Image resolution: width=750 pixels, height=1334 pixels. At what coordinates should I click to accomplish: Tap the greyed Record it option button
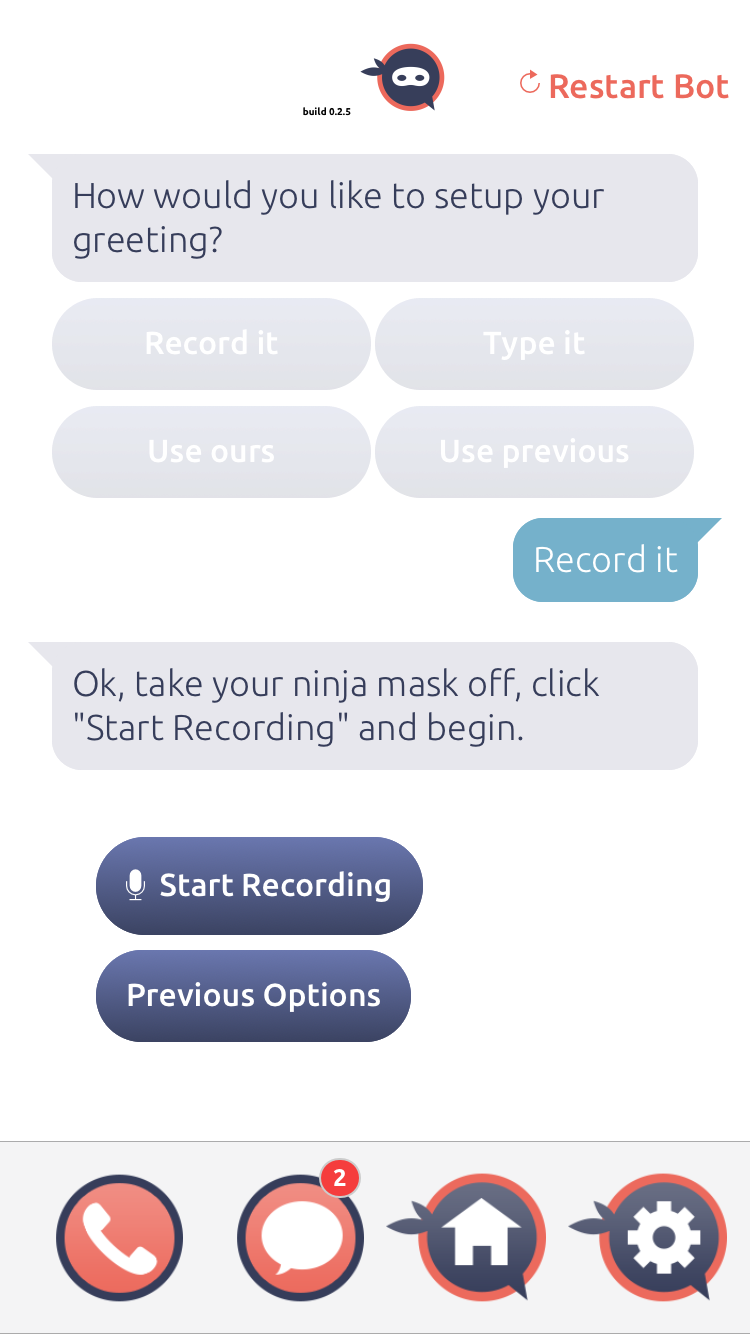point(211,344)
